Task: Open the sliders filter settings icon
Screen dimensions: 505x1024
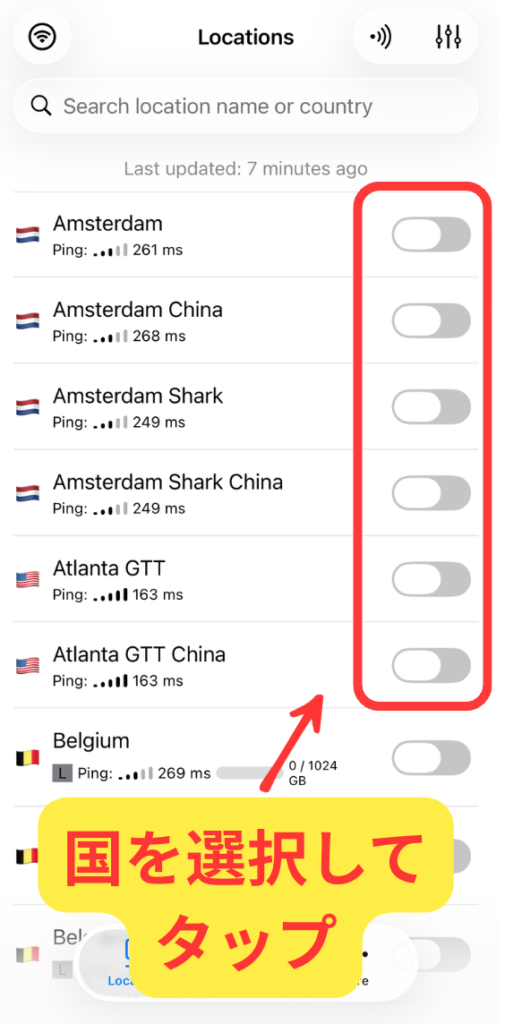Action: (449, 37)
